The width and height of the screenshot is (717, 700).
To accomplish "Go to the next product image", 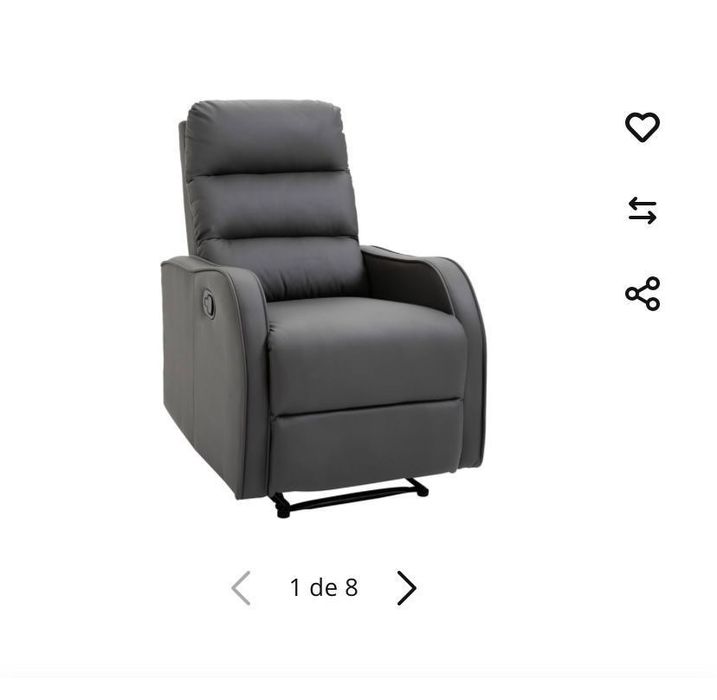I will point(405,588).
